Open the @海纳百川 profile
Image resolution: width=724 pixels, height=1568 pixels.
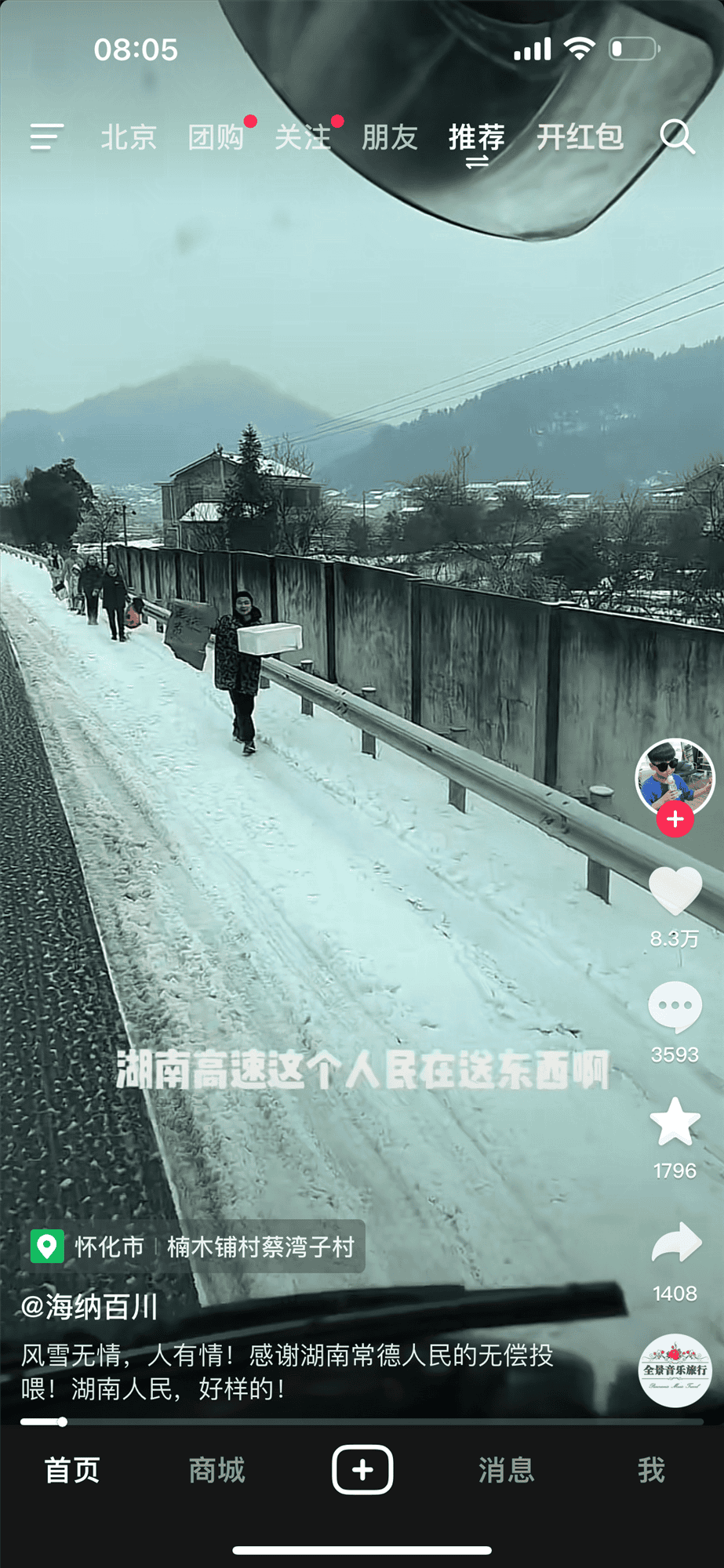89,1307
